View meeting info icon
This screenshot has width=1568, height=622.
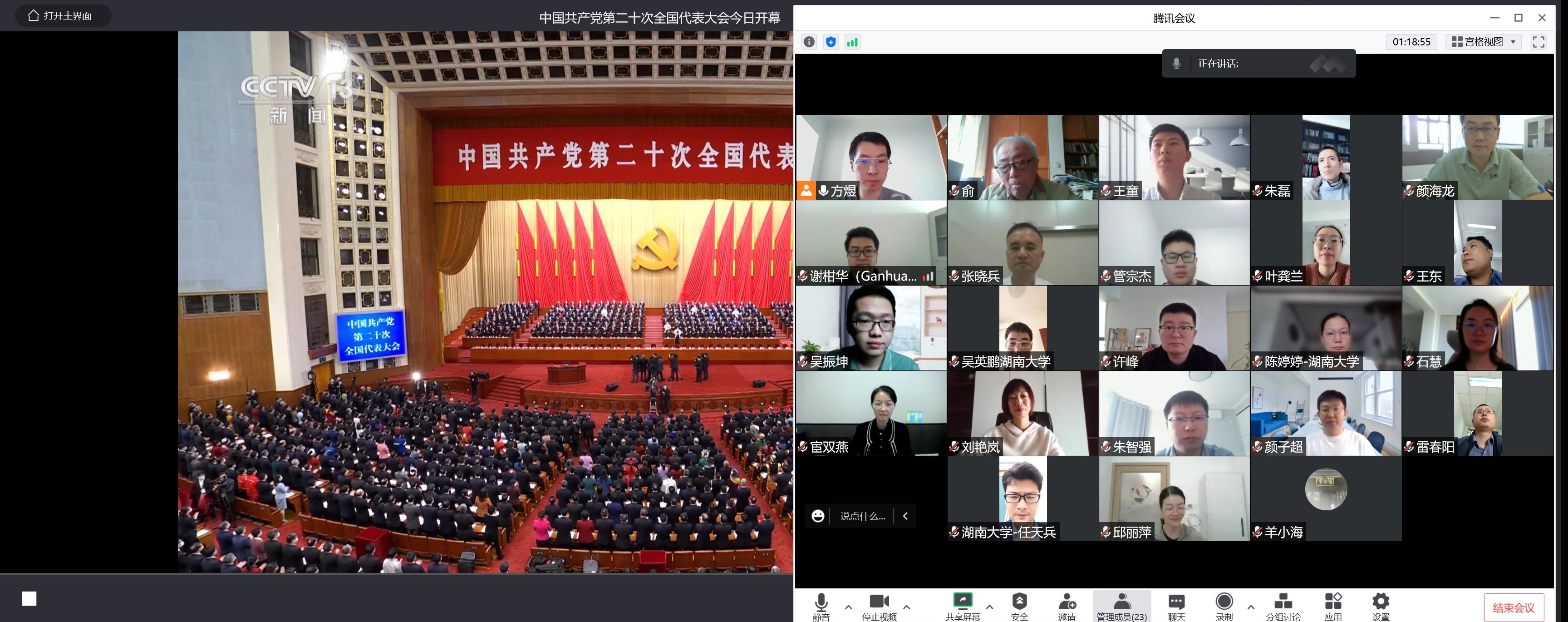[x=809, y=42]
